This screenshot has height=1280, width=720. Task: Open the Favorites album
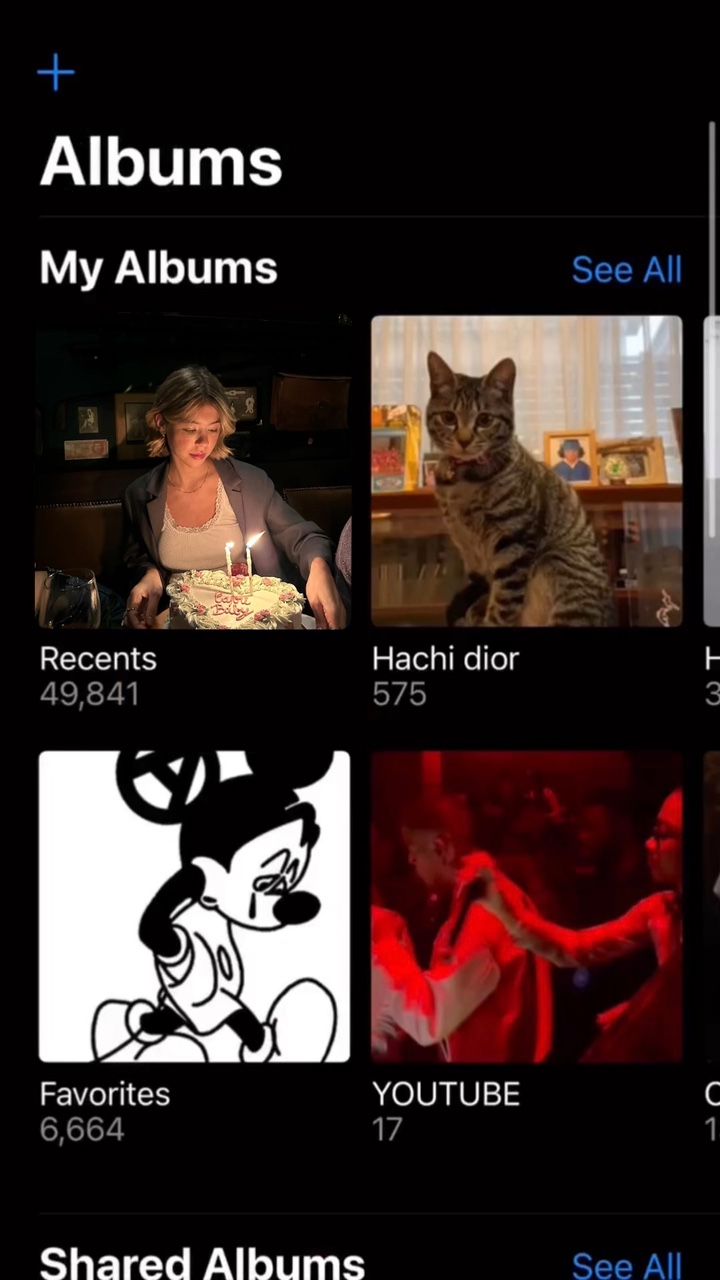coord(194,906)
